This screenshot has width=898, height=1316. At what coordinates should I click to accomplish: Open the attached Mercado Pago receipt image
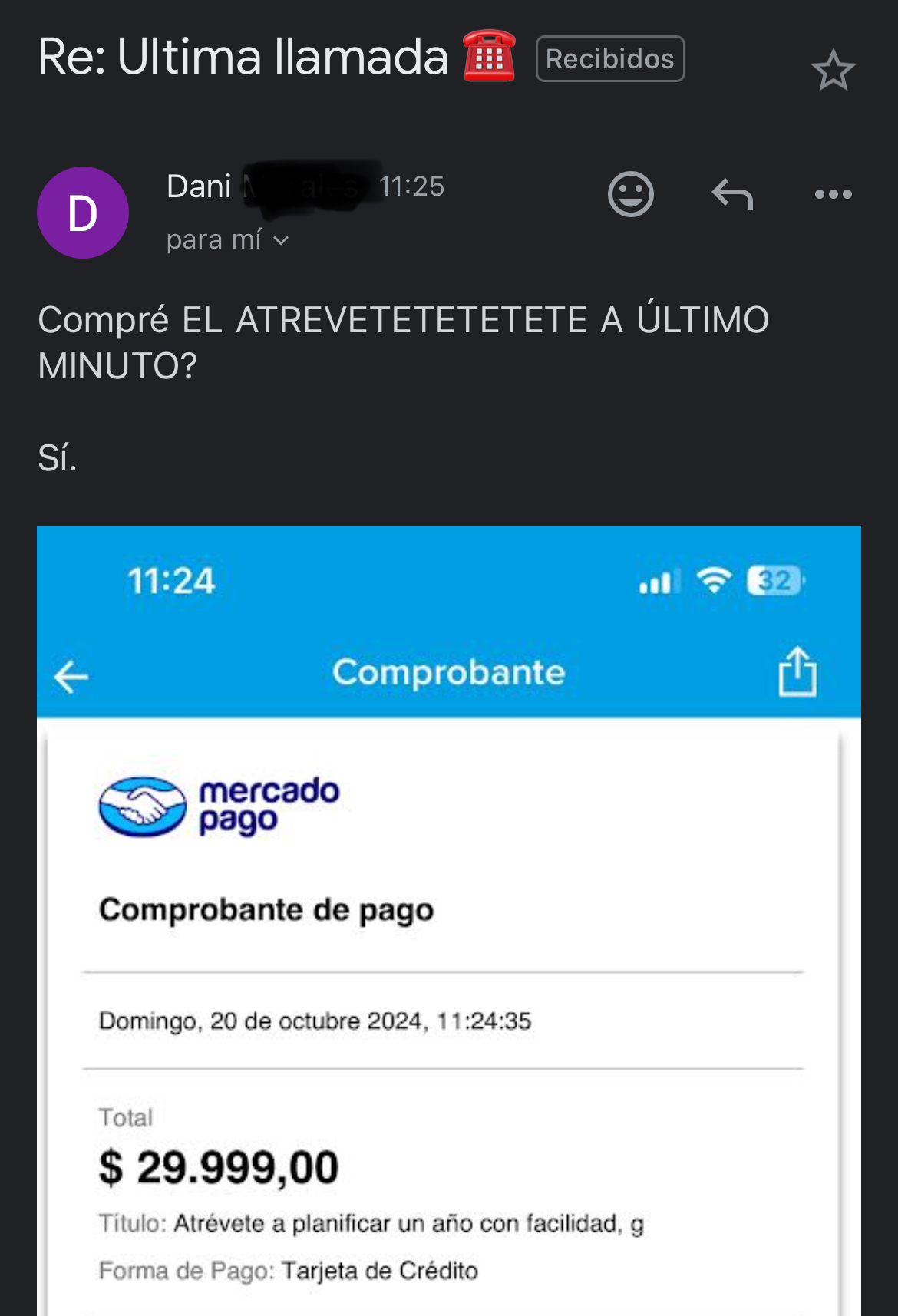tap(449, 921)
